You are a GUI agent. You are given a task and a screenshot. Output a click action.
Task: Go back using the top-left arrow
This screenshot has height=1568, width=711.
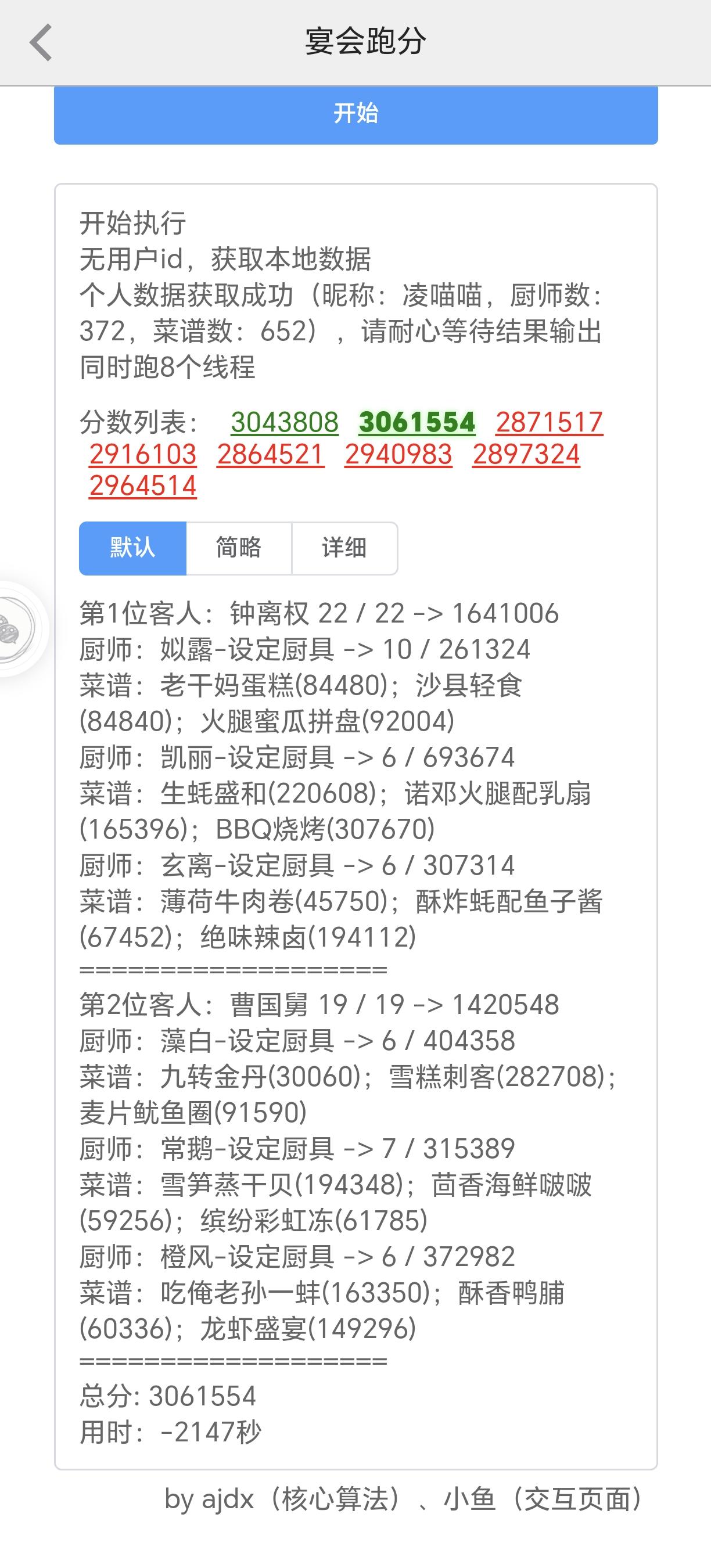pyautogui.click(x=41, y=42)
